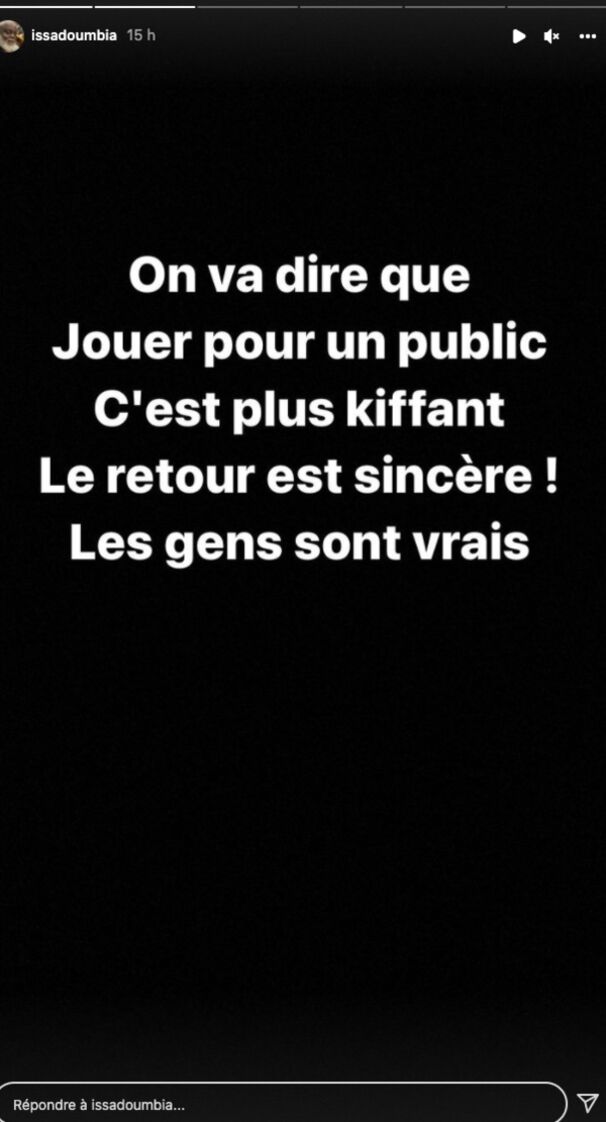Open issadoumbia's profile picture
This screenshot has height=1122, width=606.
(x=10, y=36)
